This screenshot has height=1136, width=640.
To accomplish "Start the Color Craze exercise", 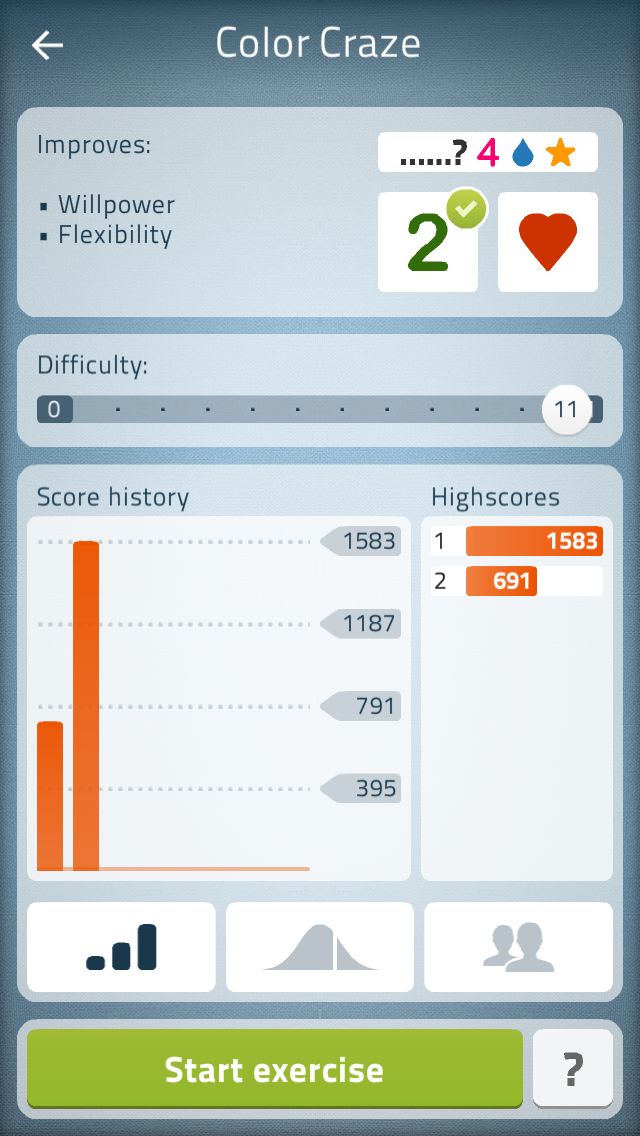I will coord(275,1069).
